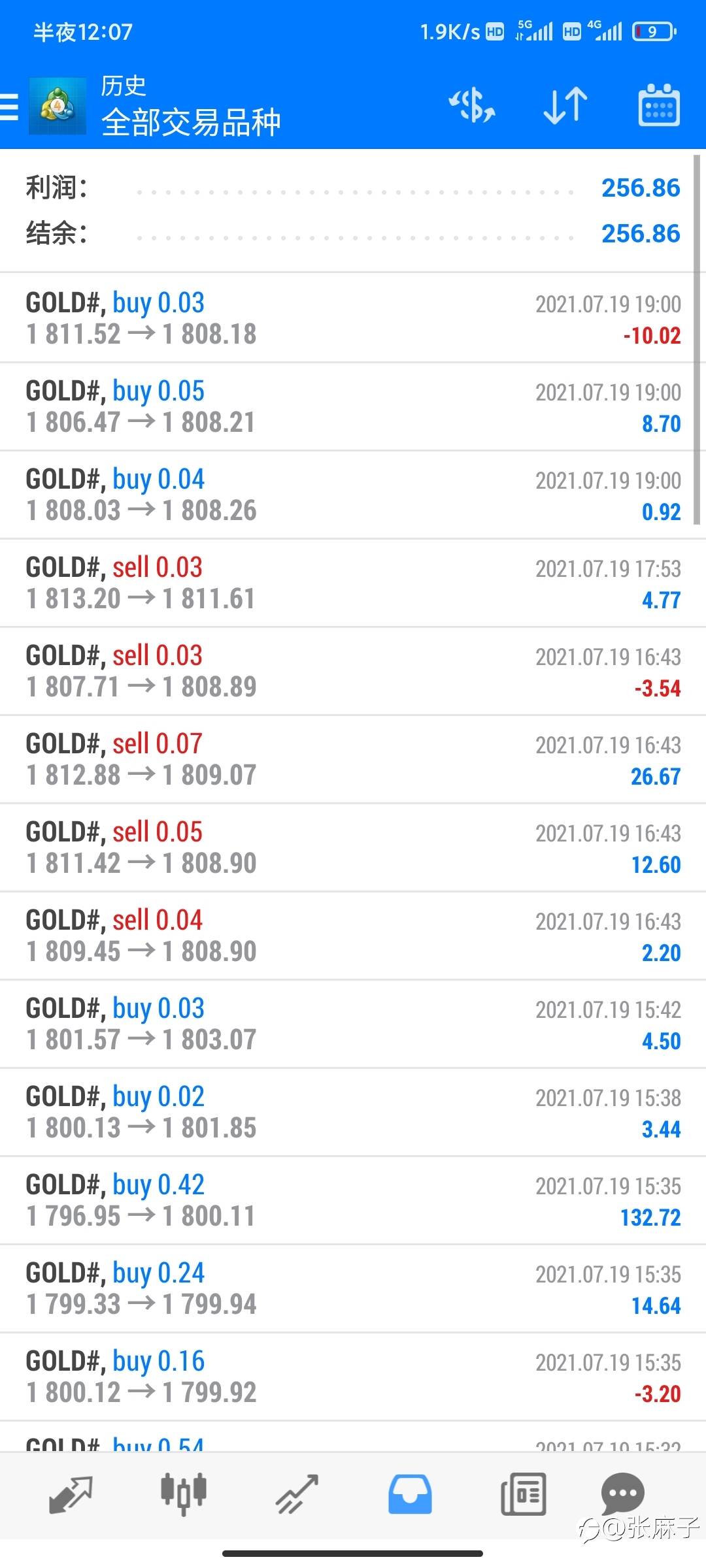This screenshot has height=1568, width=706.
Task: Open the News tab
Action: [523, 1495]
